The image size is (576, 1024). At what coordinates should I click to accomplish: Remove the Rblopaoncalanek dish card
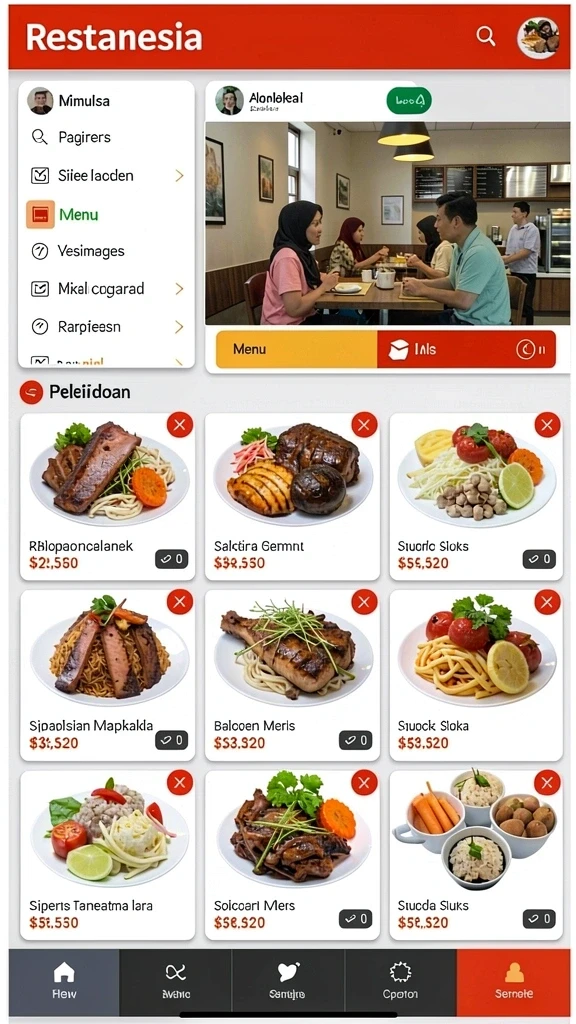[x=180, y=425]
